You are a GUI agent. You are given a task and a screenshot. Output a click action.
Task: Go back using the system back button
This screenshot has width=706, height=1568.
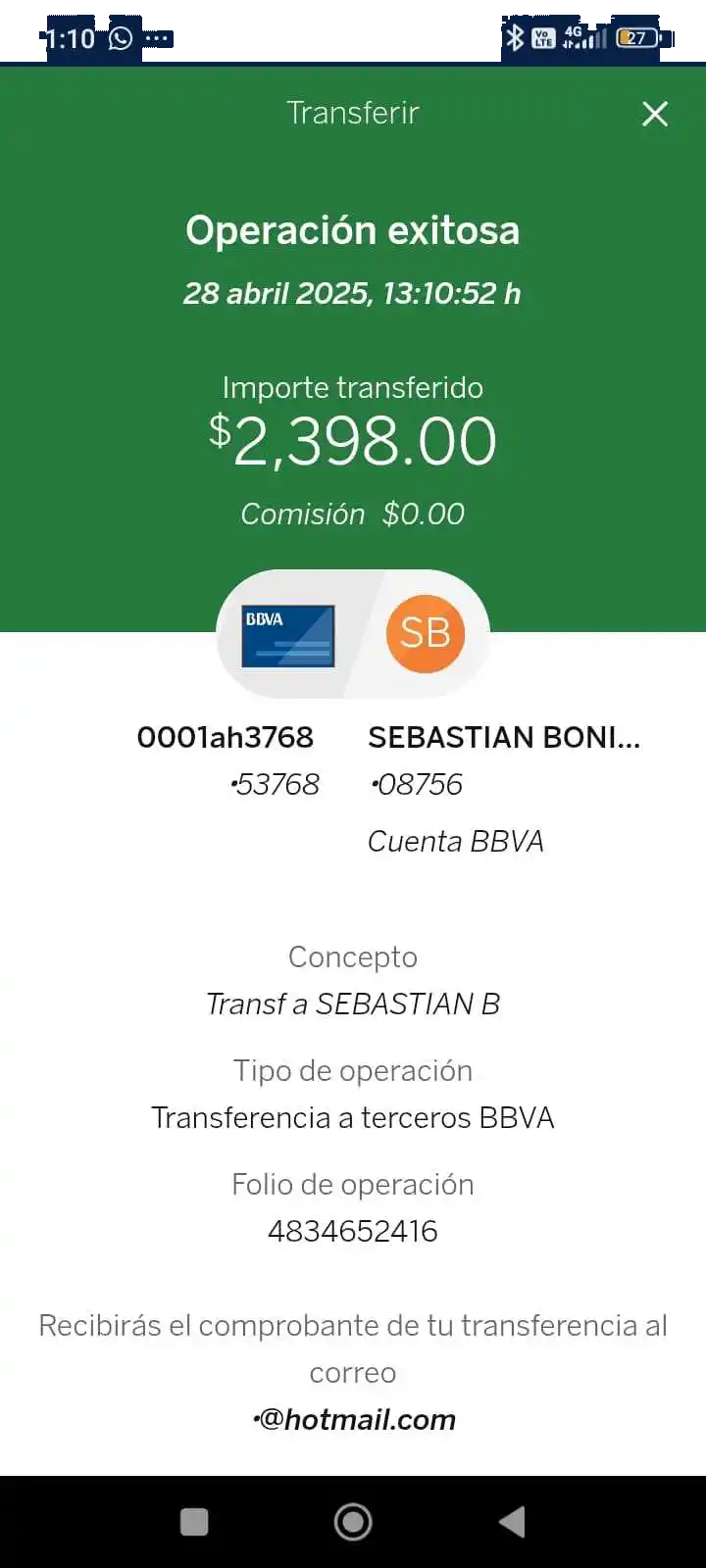coord(512,1521)
